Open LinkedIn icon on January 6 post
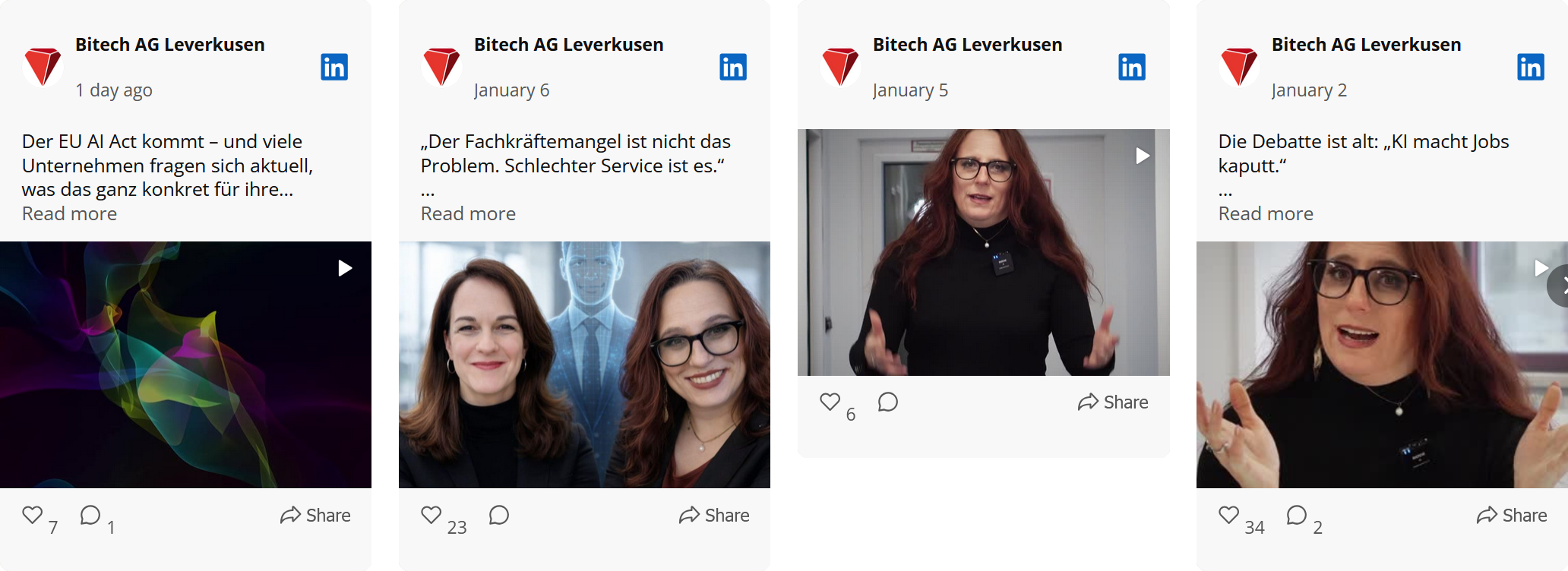Image resolution: width=1568 pixels, height=571 pixels. [733, 67]
